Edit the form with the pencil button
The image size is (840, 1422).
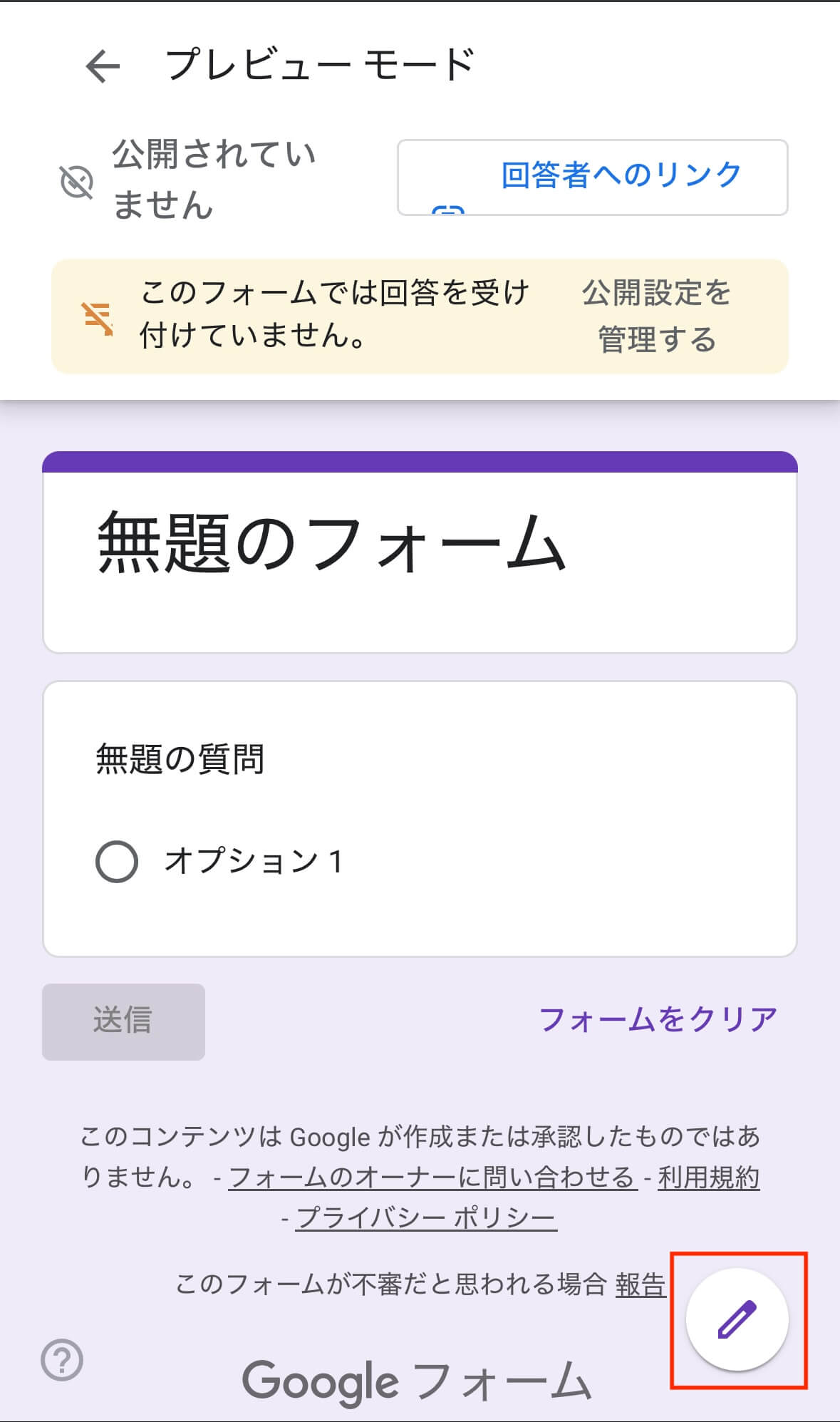[x=737, y=1319]
